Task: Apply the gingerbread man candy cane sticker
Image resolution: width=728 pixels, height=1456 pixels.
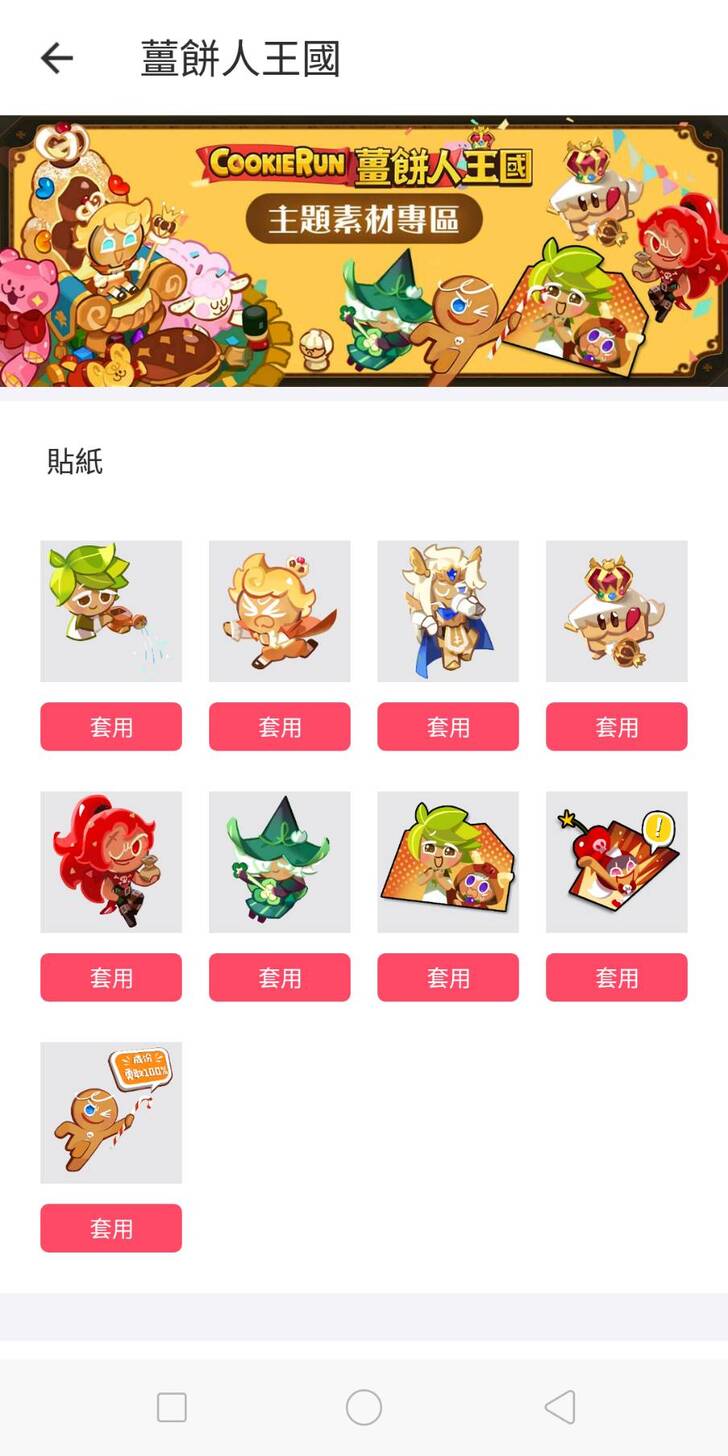Action: coord(111,1228)
